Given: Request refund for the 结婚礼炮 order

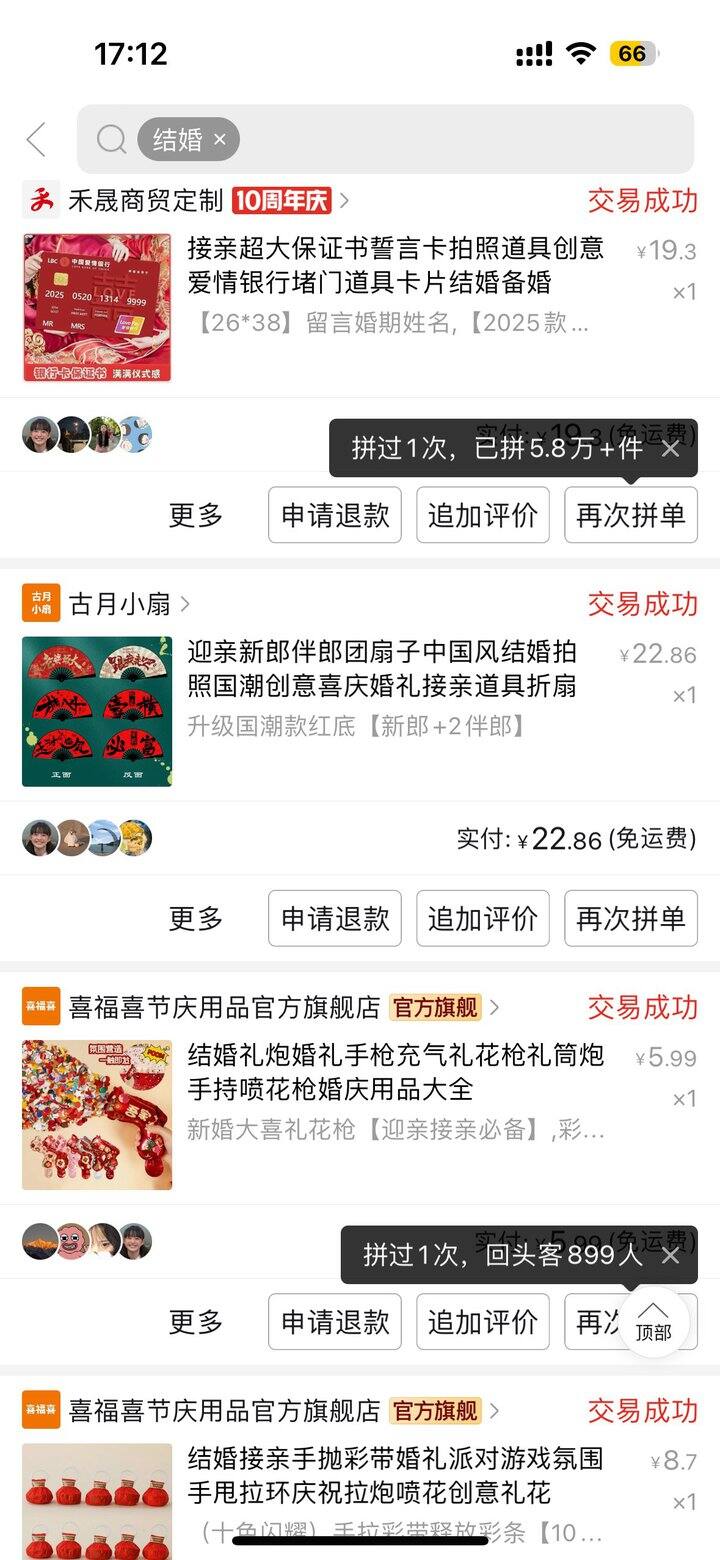Looking at the screenshot, I should tap(335, 1322).
